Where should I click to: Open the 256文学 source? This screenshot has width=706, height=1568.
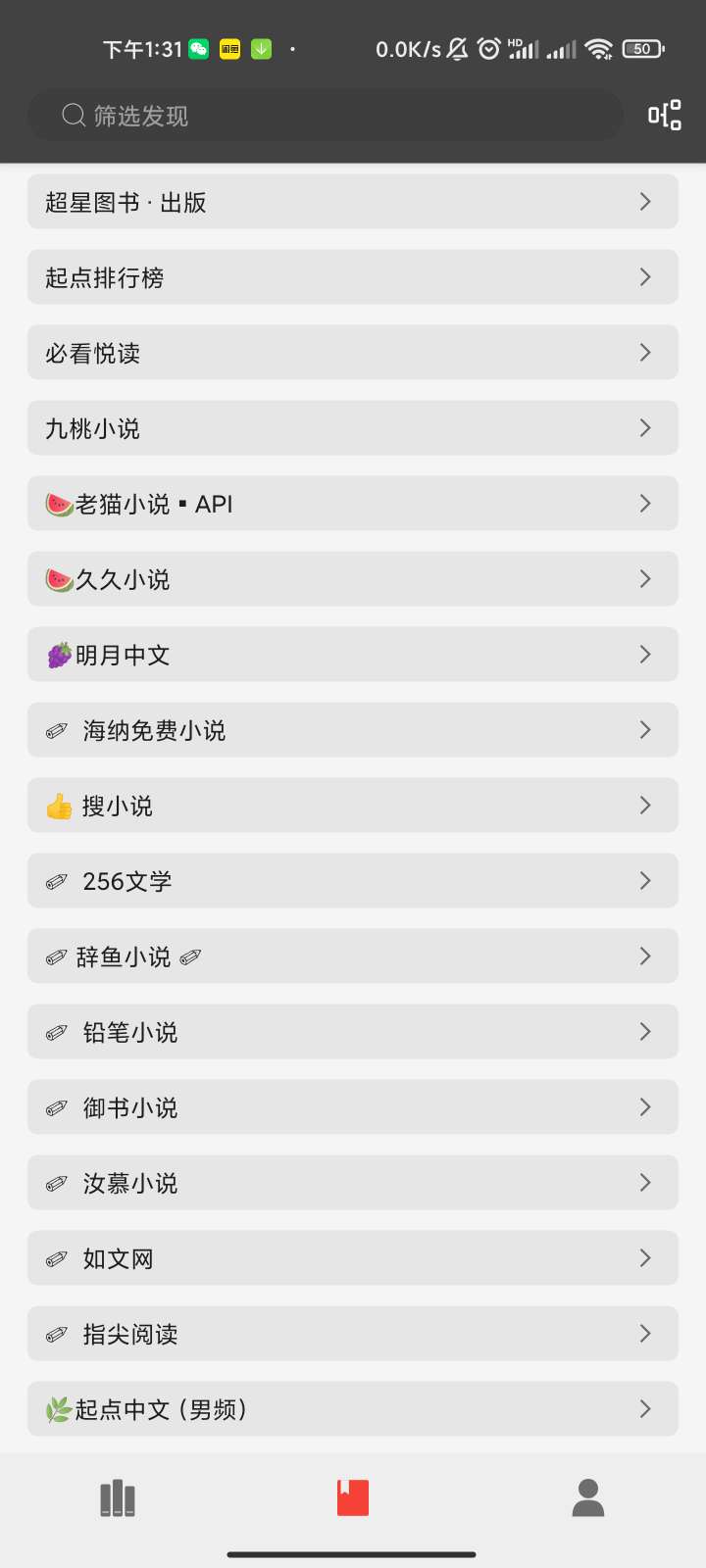tap(353, 880)
